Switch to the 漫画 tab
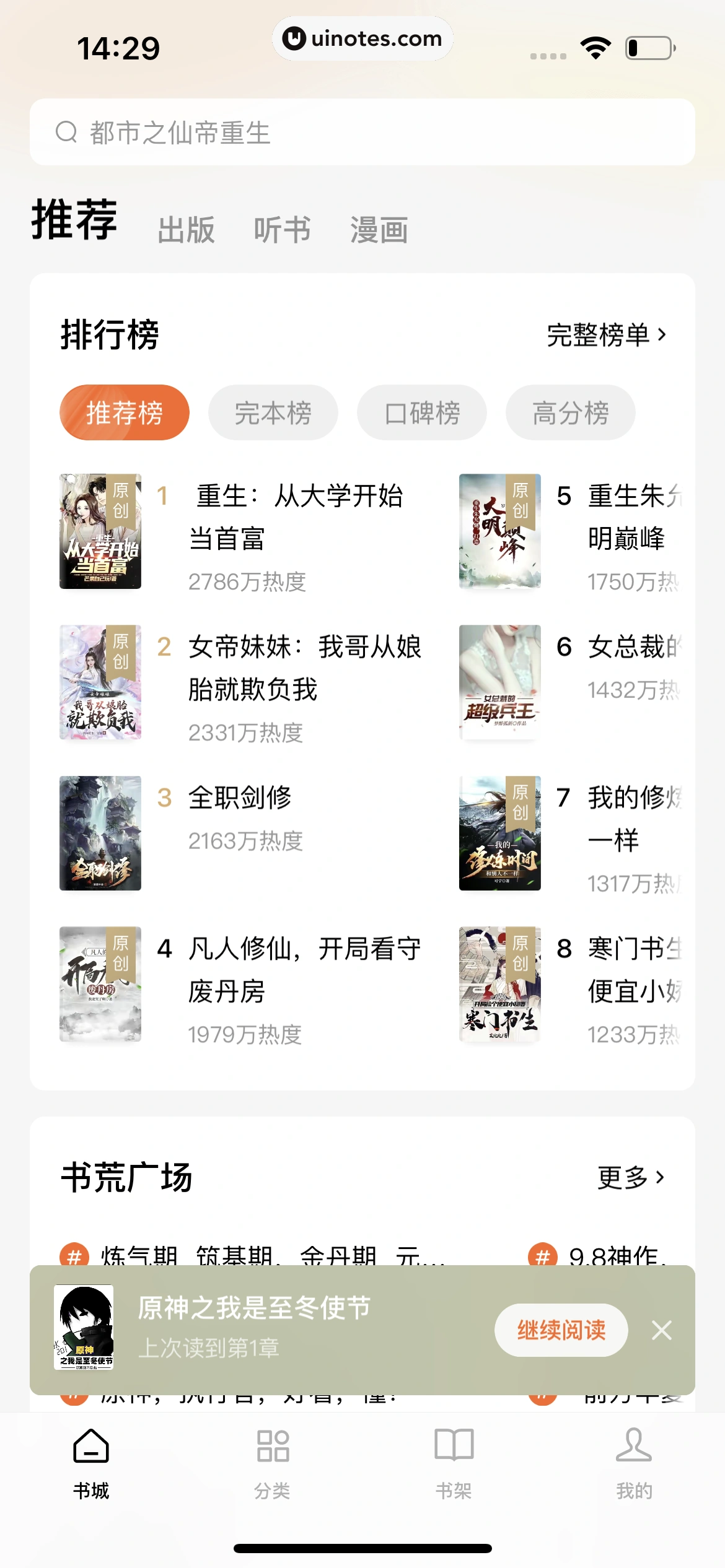This screenshot has height=1568, width=725. coord(379,230)
